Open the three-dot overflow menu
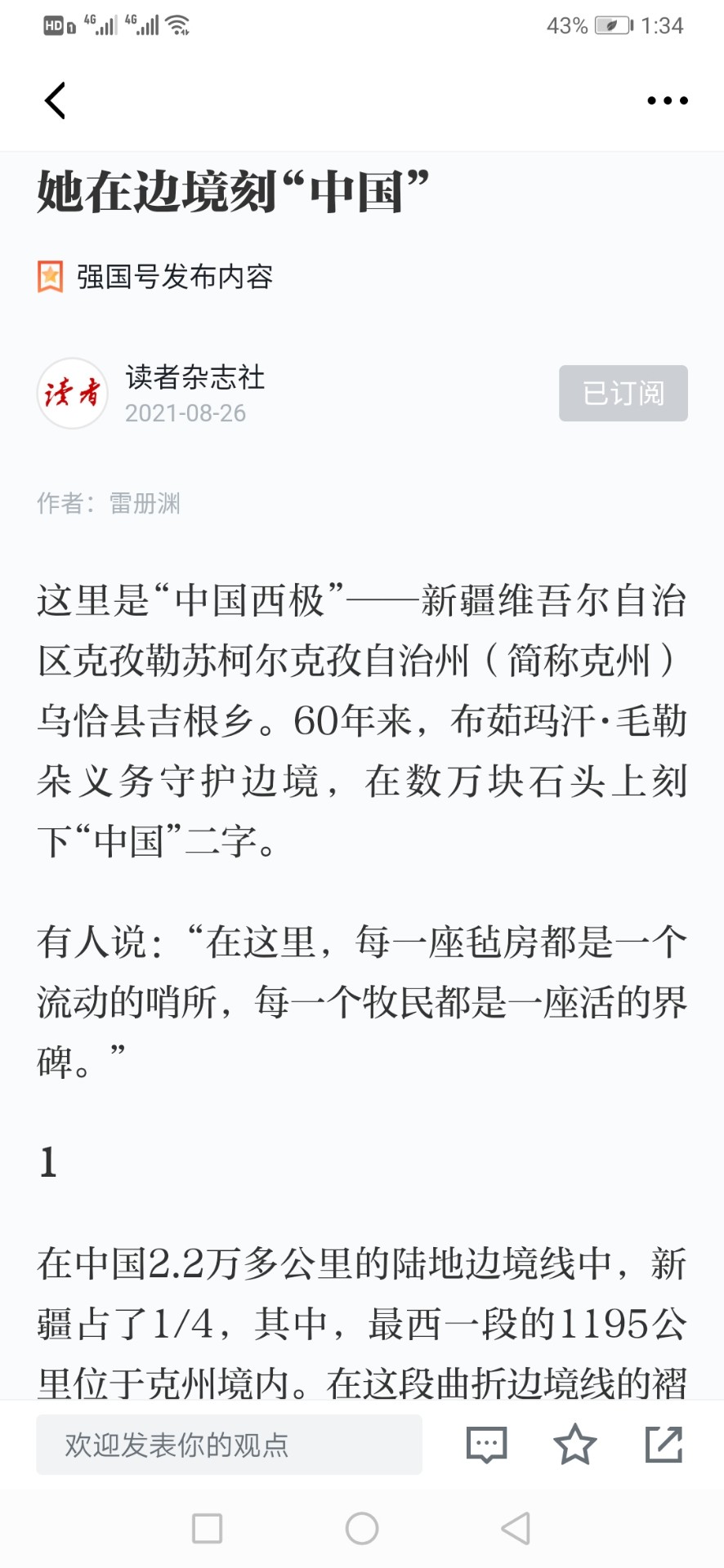This screenshot has height=1568, width=724. [668, 100]
